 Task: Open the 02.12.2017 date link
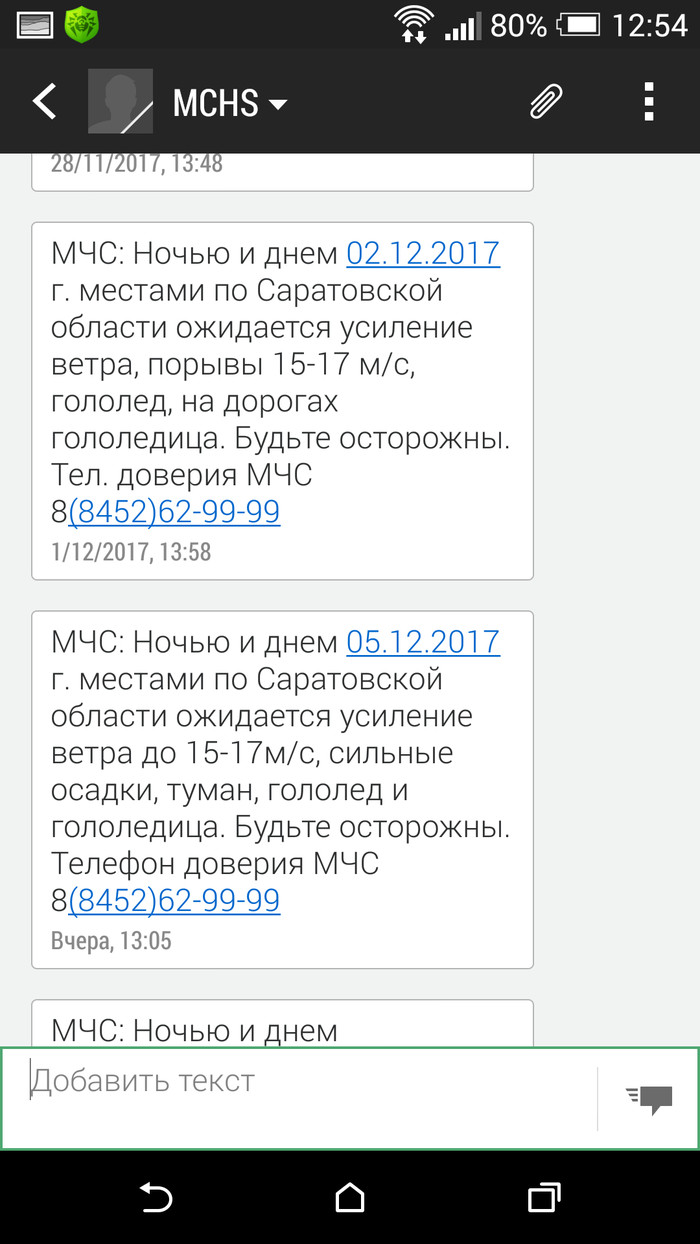[x=423, y=253]
